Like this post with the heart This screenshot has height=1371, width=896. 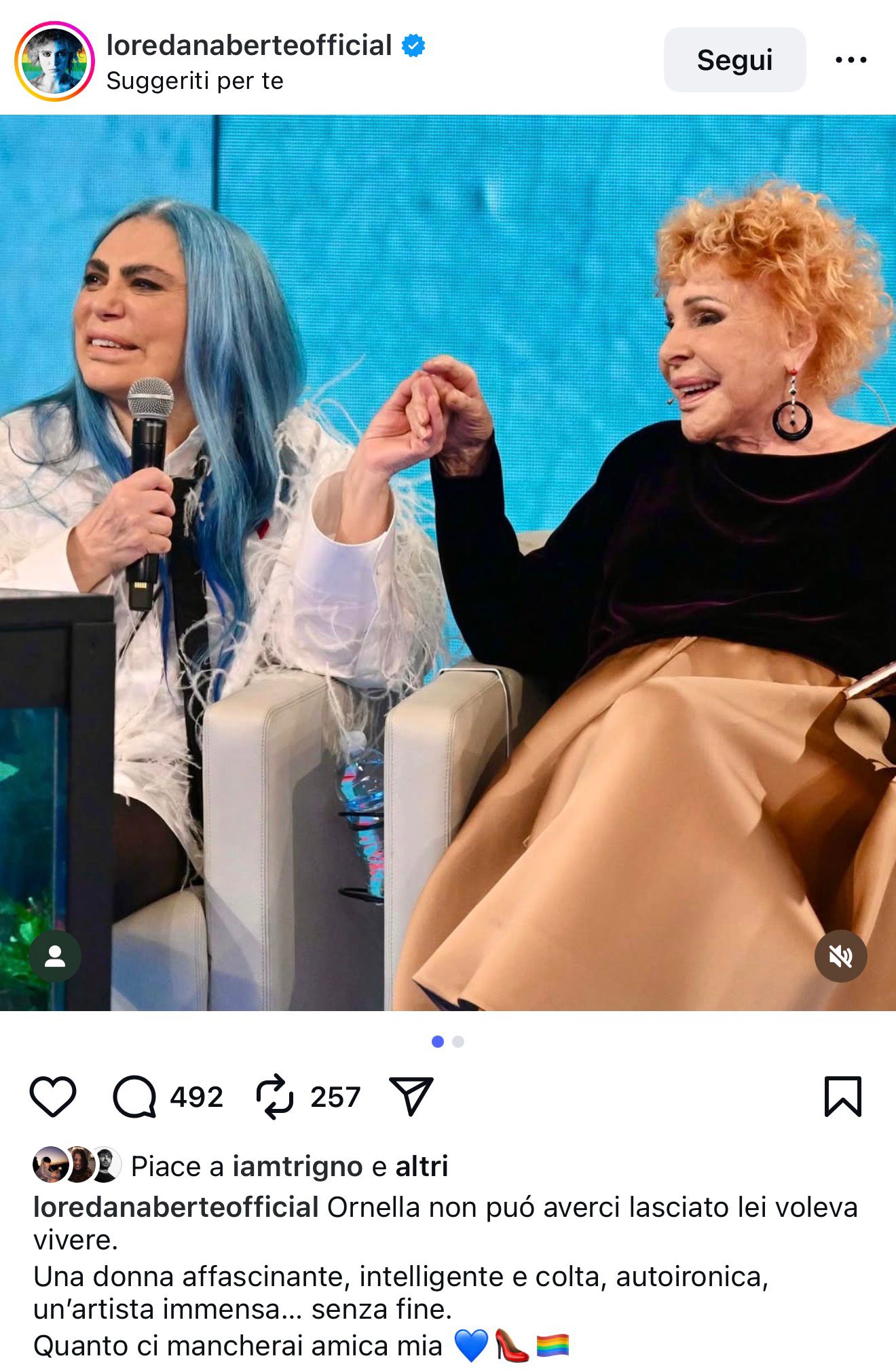click(x=53, y=1097)
